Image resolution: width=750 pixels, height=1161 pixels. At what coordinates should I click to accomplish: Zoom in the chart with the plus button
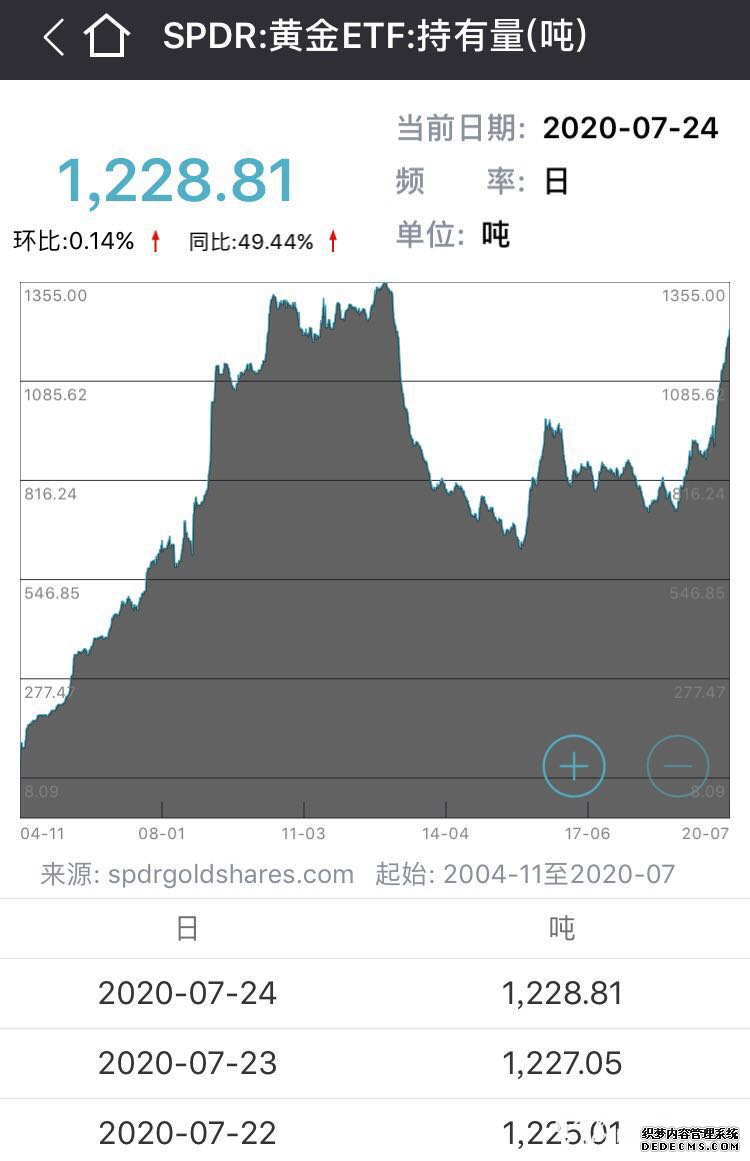[574, 767]
